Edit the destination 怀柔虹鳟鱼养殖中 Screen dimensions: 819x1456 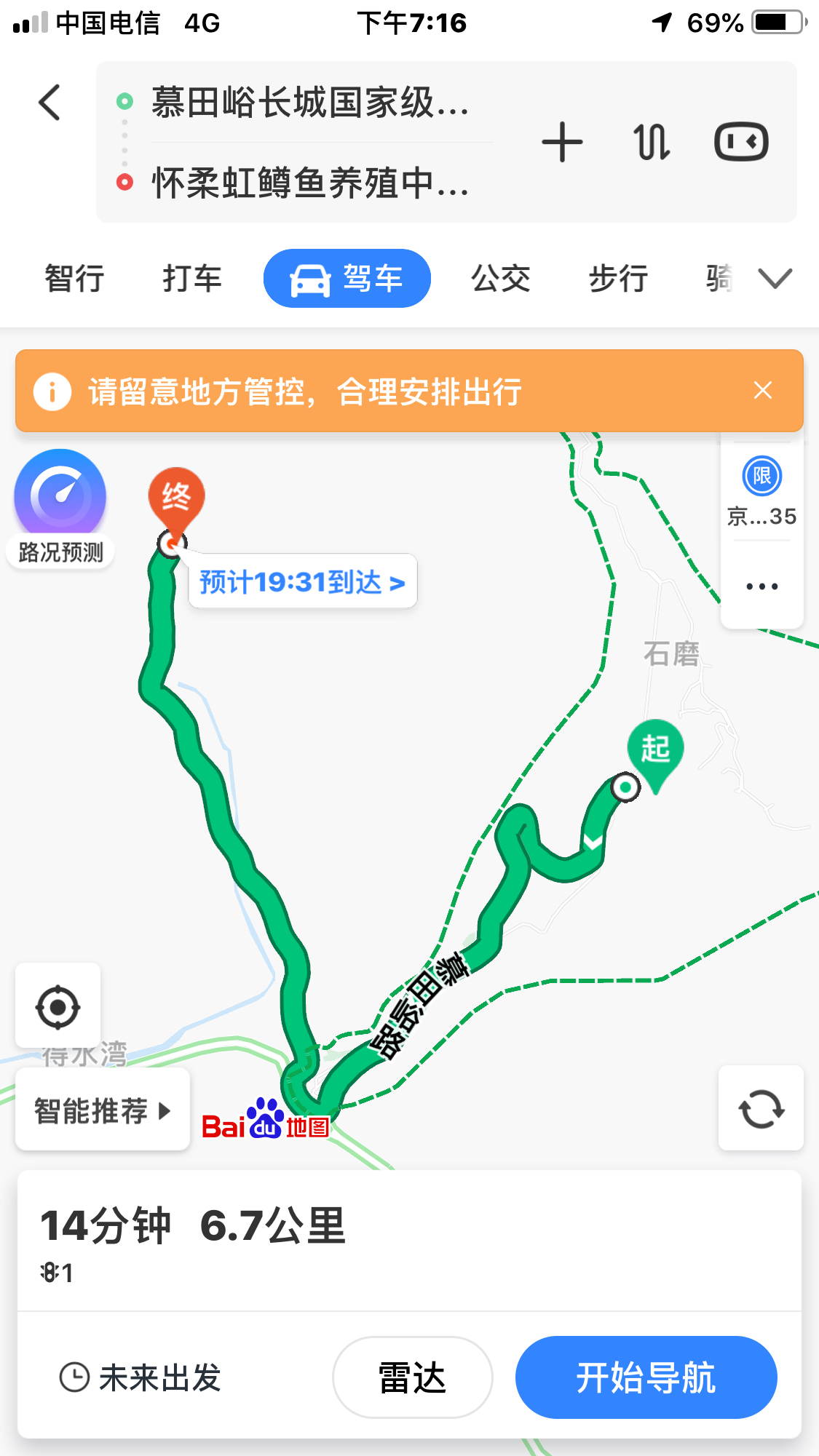309,182
